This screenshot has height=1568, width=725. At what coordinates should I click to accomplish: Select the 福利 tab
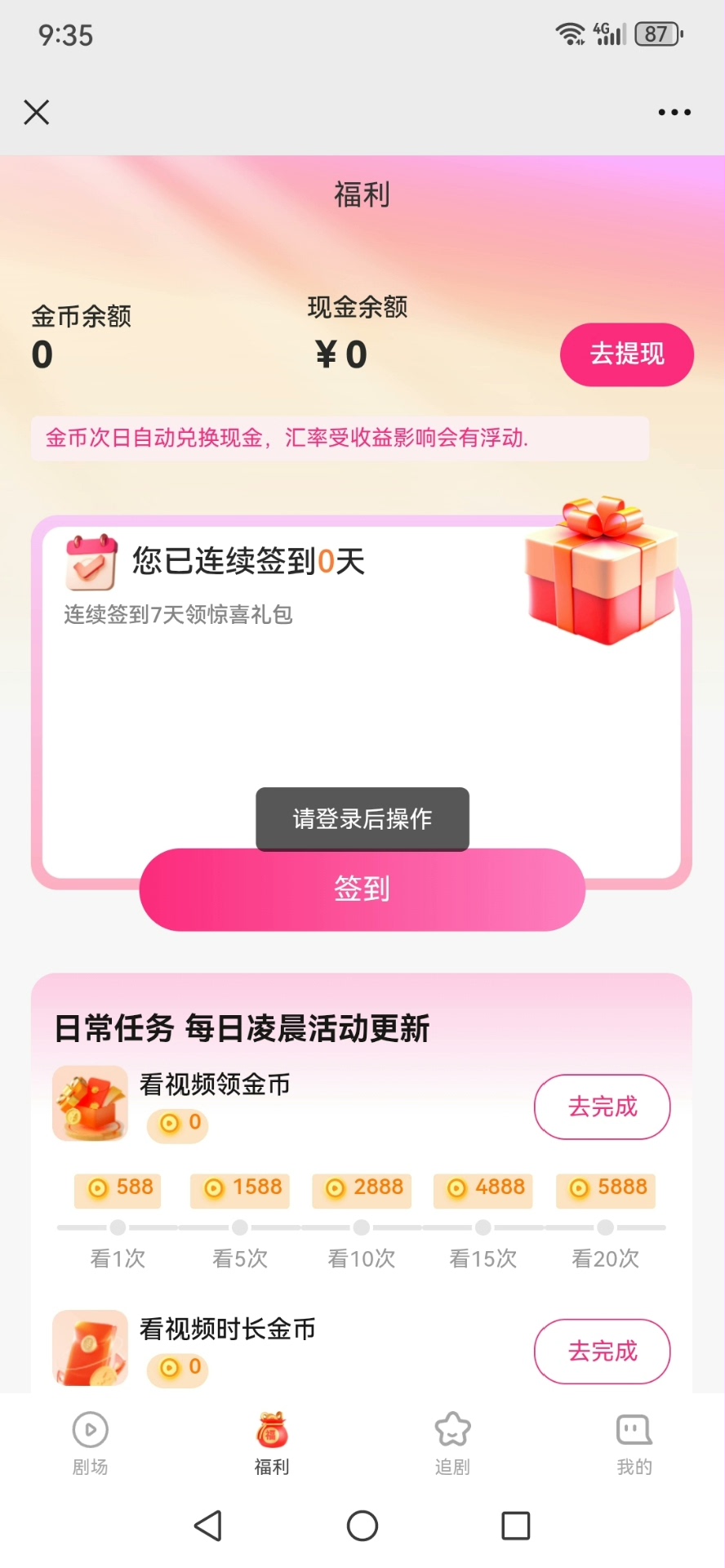click(x=272, y=1443)
